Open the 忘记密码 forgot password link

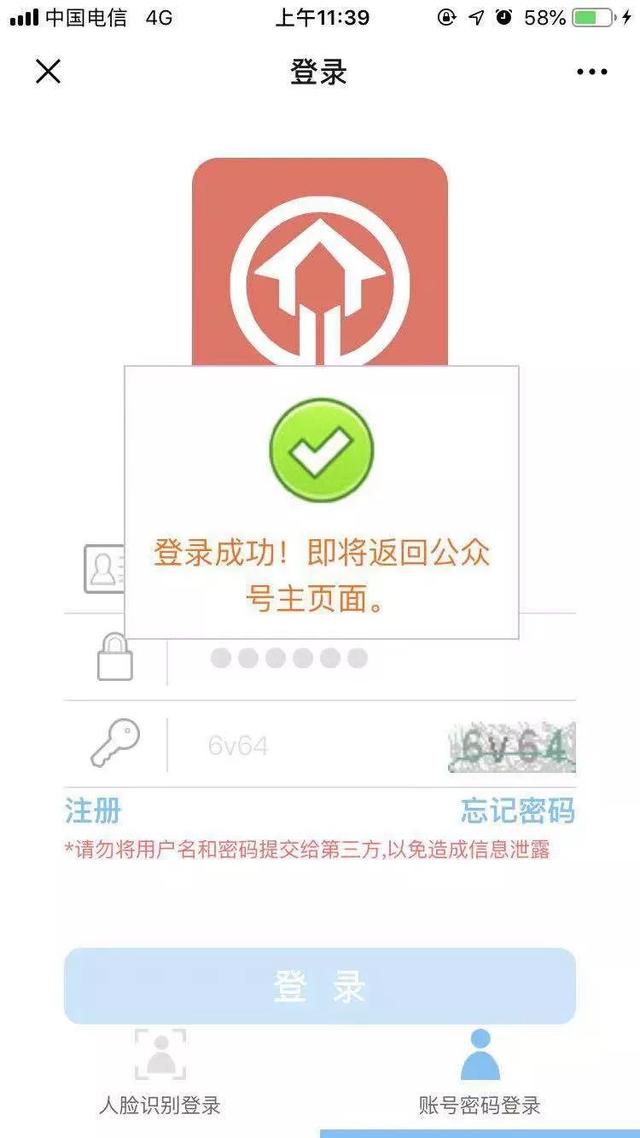point(518,810)
